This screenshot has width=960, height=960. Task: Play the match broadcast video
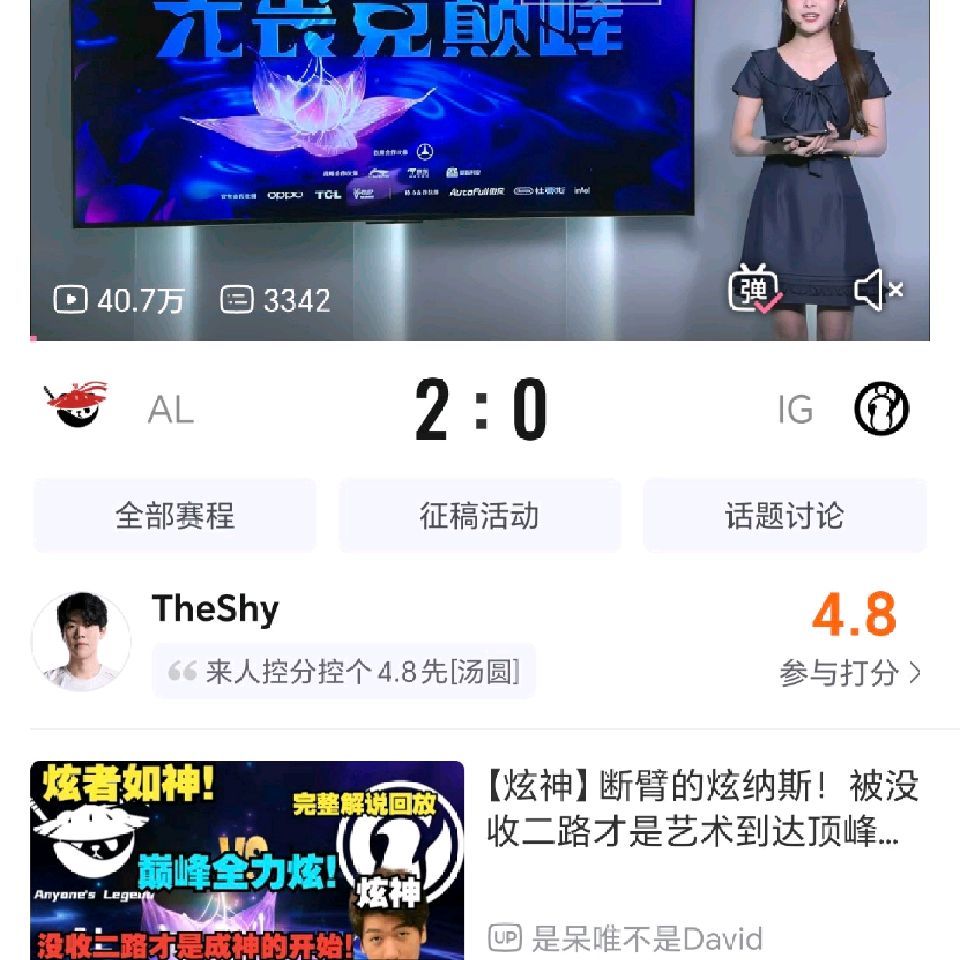[x=480, y=150]
